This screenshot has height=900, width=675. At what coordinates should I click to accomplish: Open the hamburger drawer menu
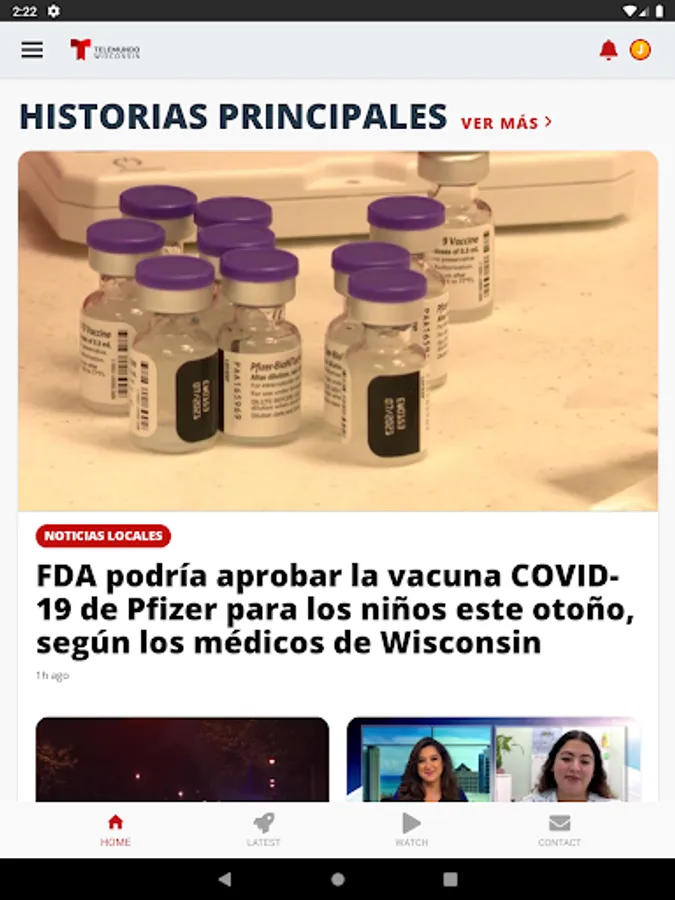pos(32,50)
